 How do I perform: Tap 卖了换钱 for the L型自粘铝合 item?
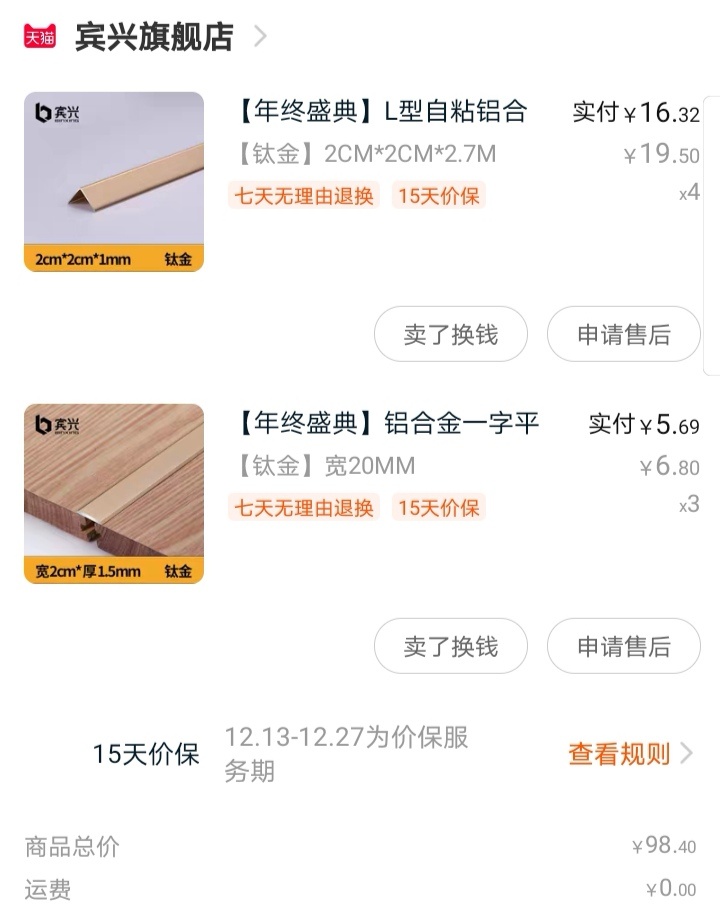450,334
